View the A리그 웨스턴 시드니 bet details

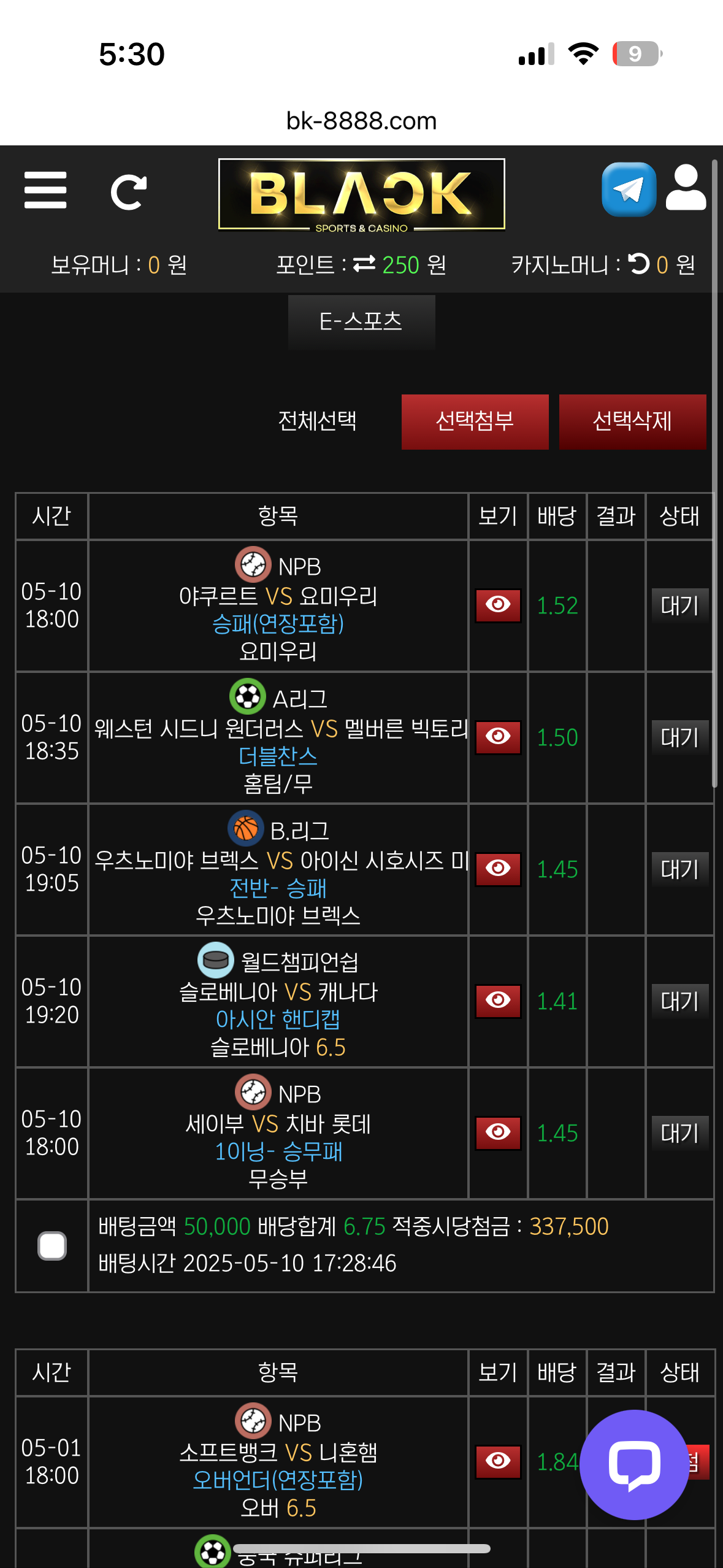click(498, 737)
